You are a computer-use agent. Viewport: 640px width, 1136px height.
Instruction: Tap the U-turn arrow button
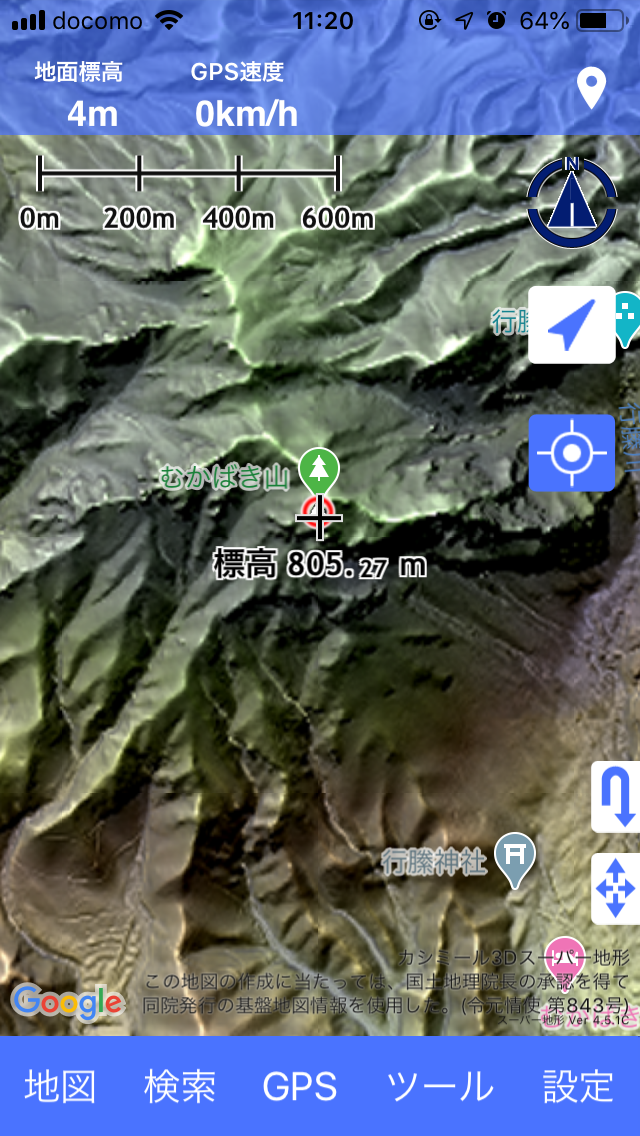[x=615, y=797]
